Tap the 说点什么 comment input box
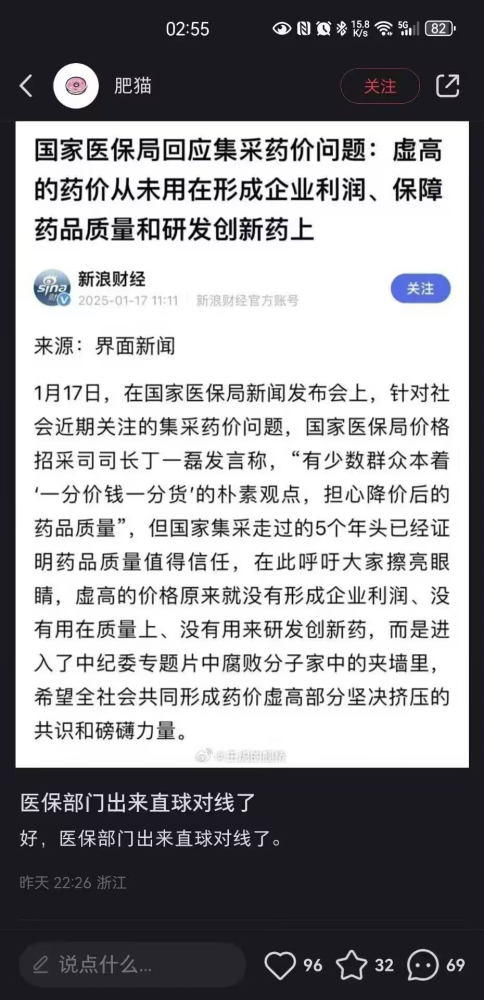 132,965
